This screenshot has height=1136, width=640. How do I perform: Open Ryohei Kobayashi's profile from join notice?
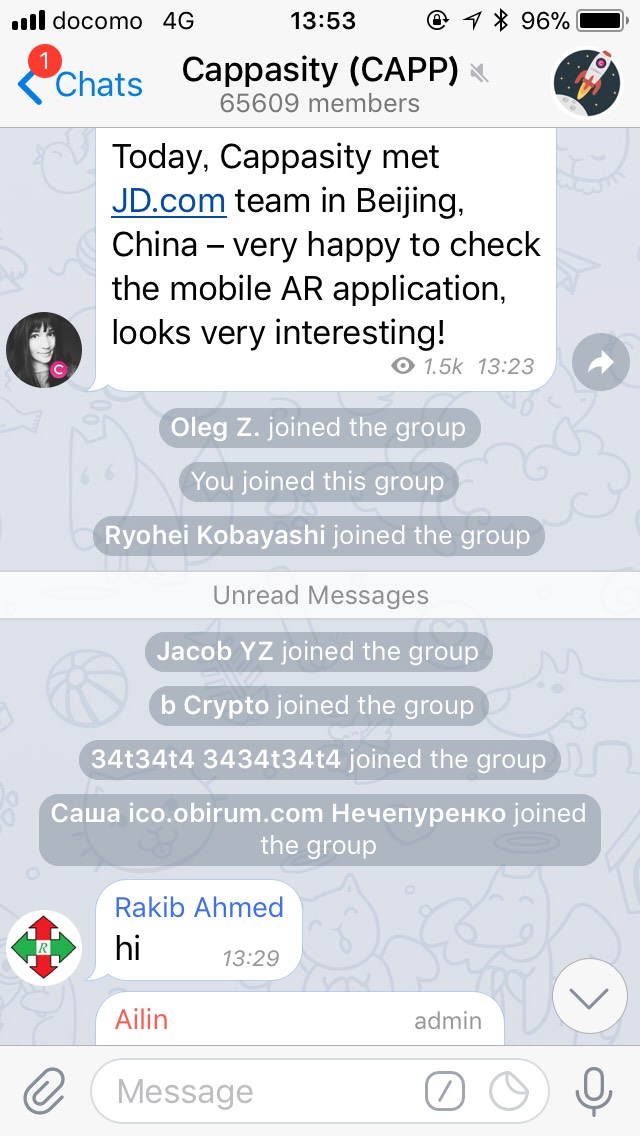[215, 536]
